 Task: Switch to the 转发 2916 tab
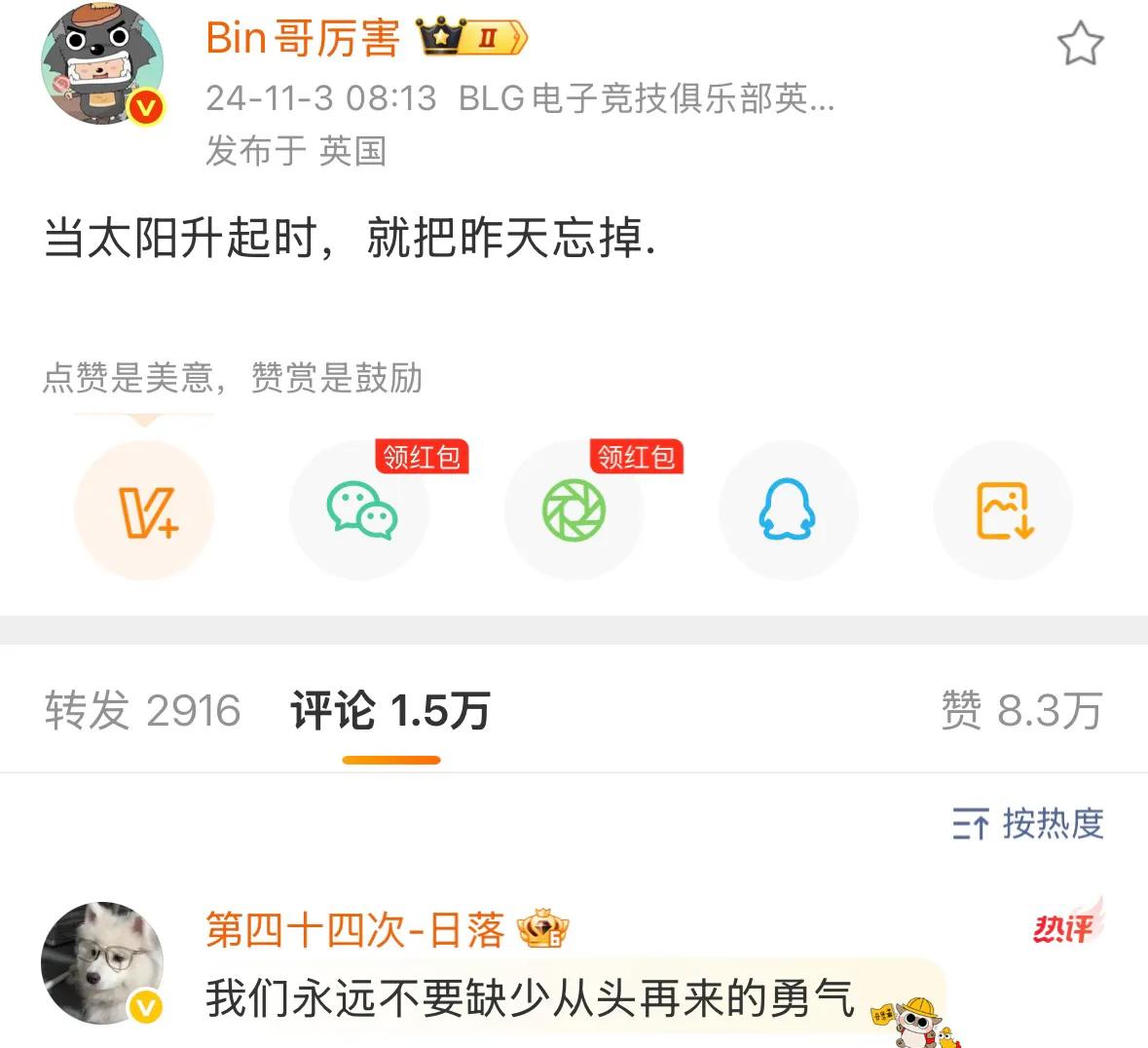pyautogui.click(x=142, y=711)
